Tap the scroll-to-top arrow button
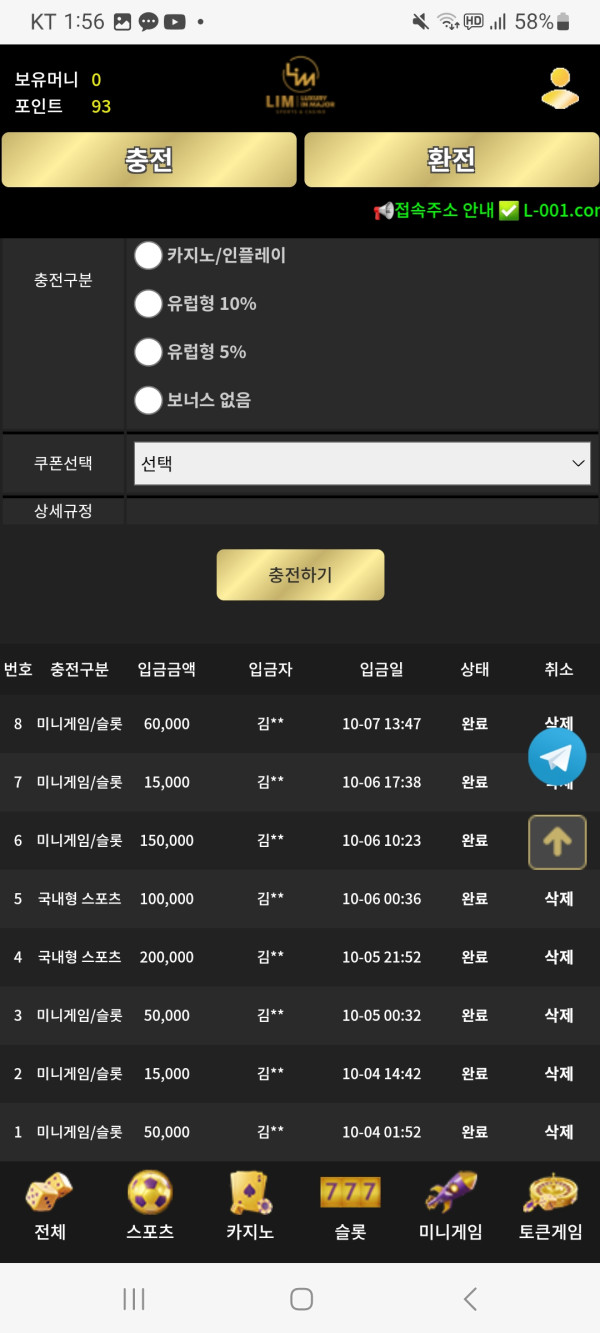The height and width of the screenshot is (1333, 600). [x=557, y=842]
